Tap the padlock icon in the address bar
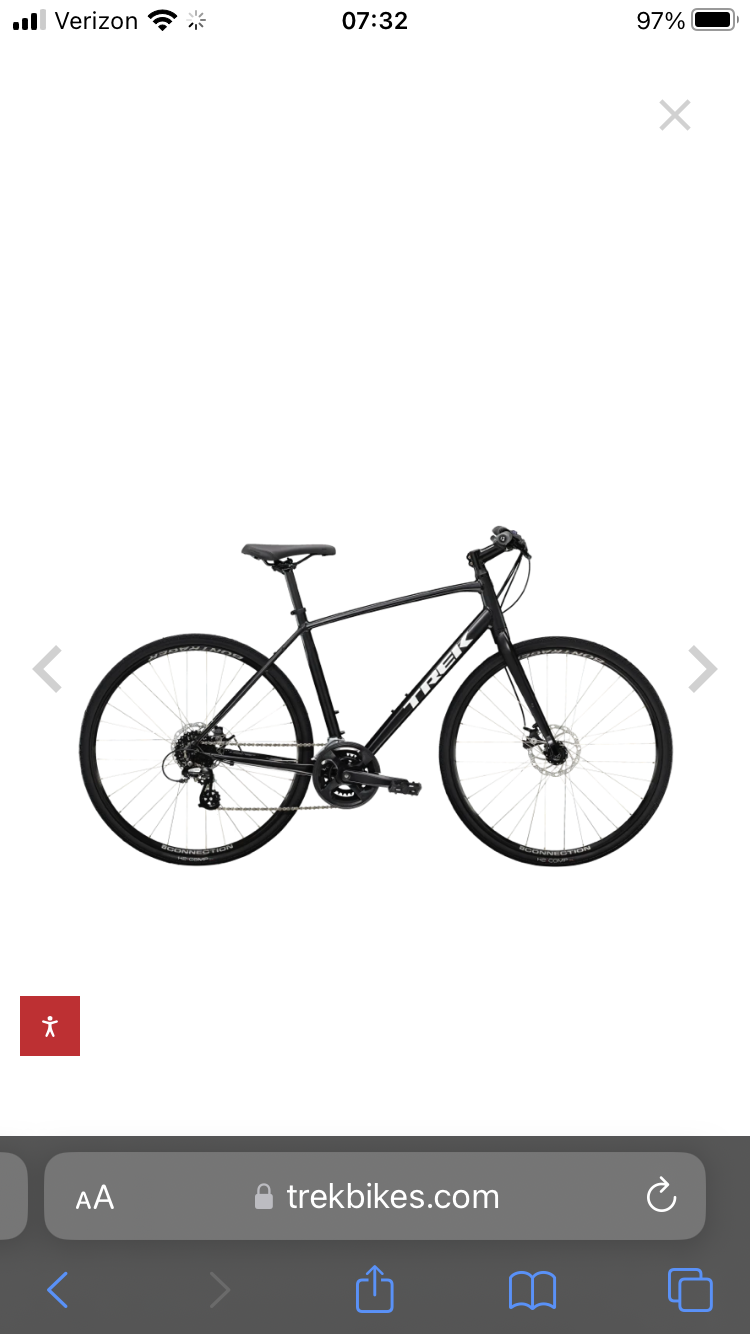750x1334 pixels. click(x=264, y=1196)
